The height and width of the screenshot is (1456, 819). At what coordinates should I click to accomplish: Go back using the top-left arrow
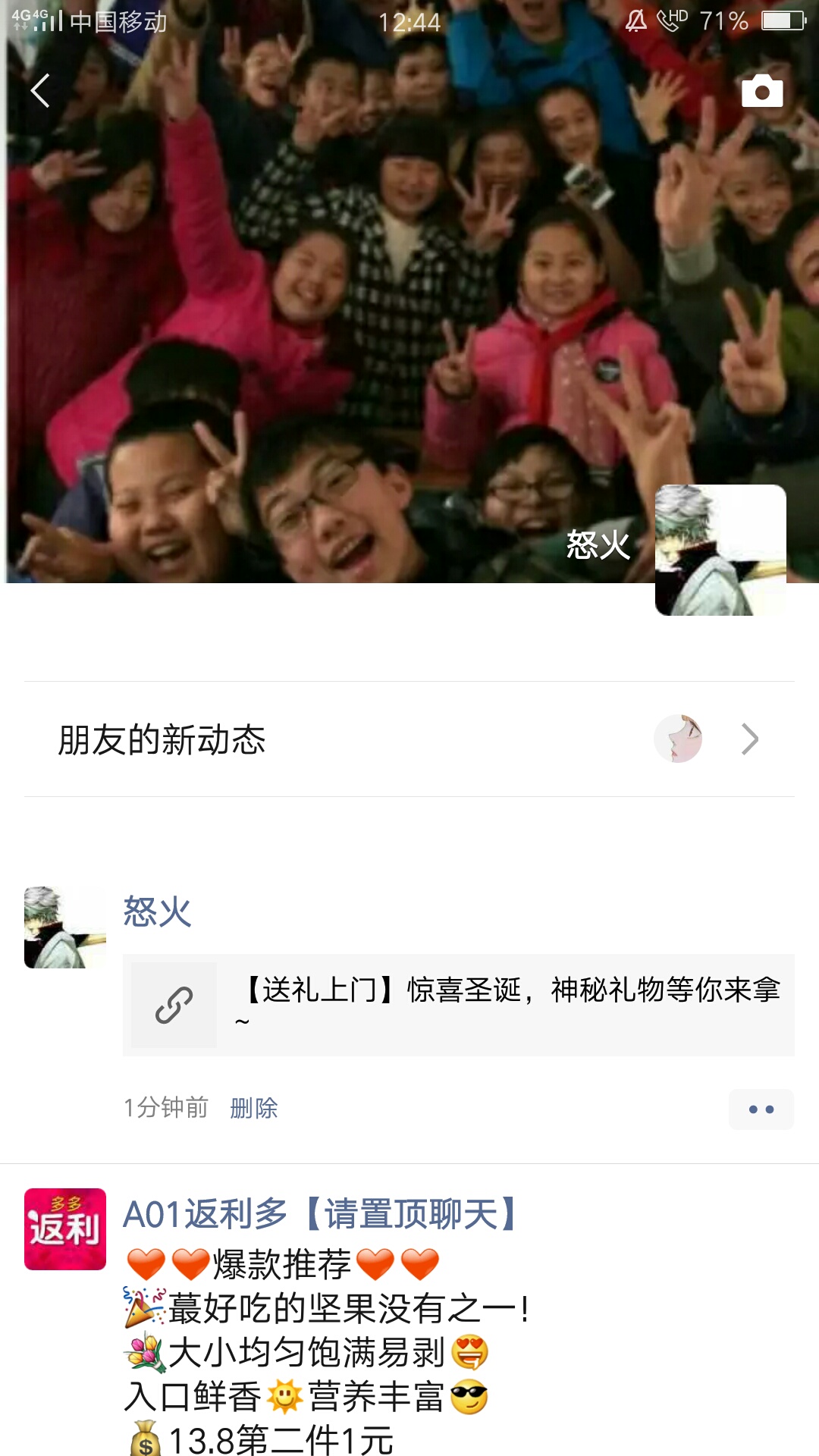[40, 91]
